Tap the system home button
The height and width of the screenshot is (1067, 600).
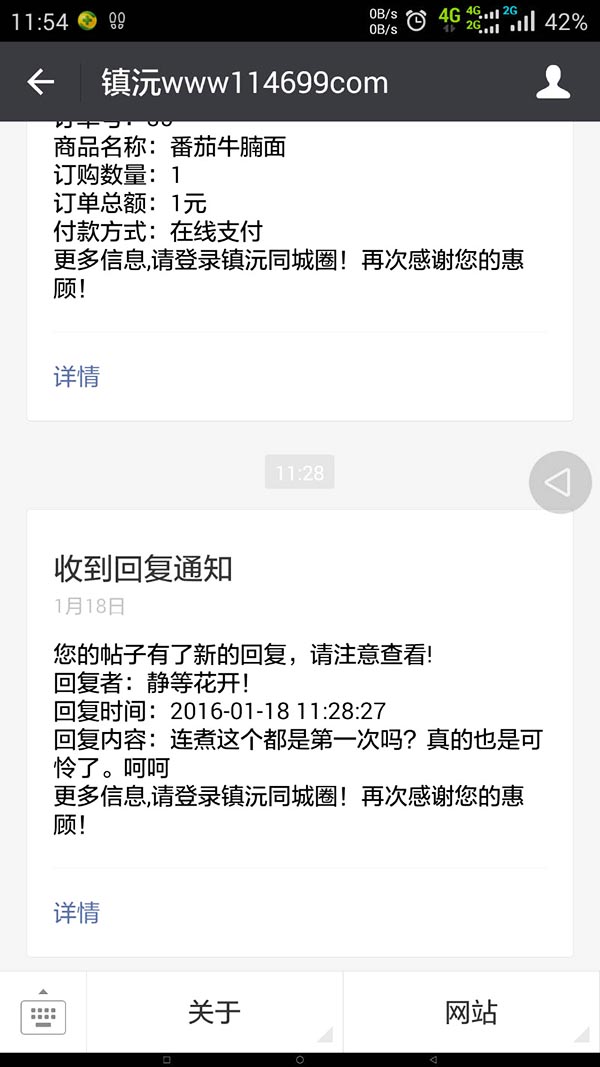pos(299,1060)
